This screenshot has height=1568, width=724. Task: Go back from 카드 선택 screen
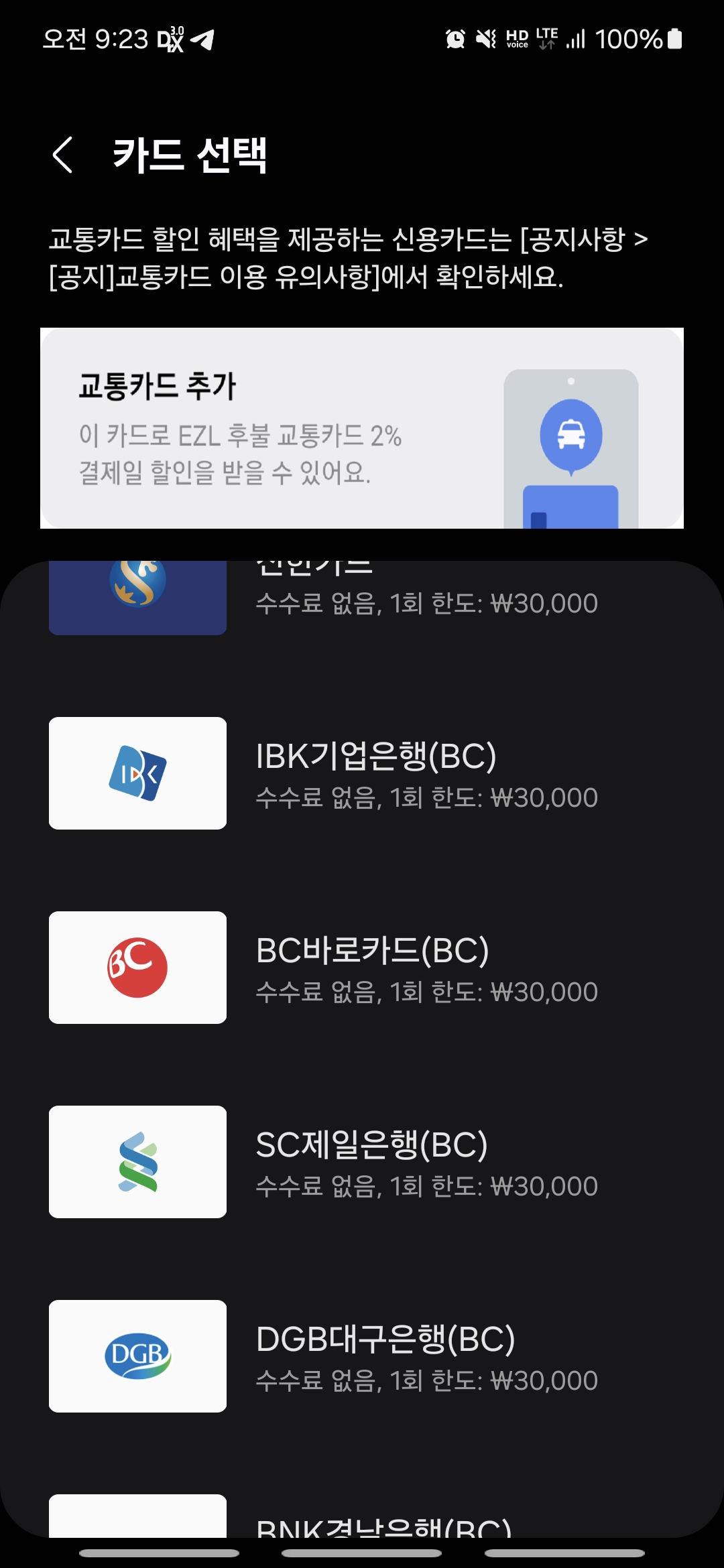(x=62, y=155)
